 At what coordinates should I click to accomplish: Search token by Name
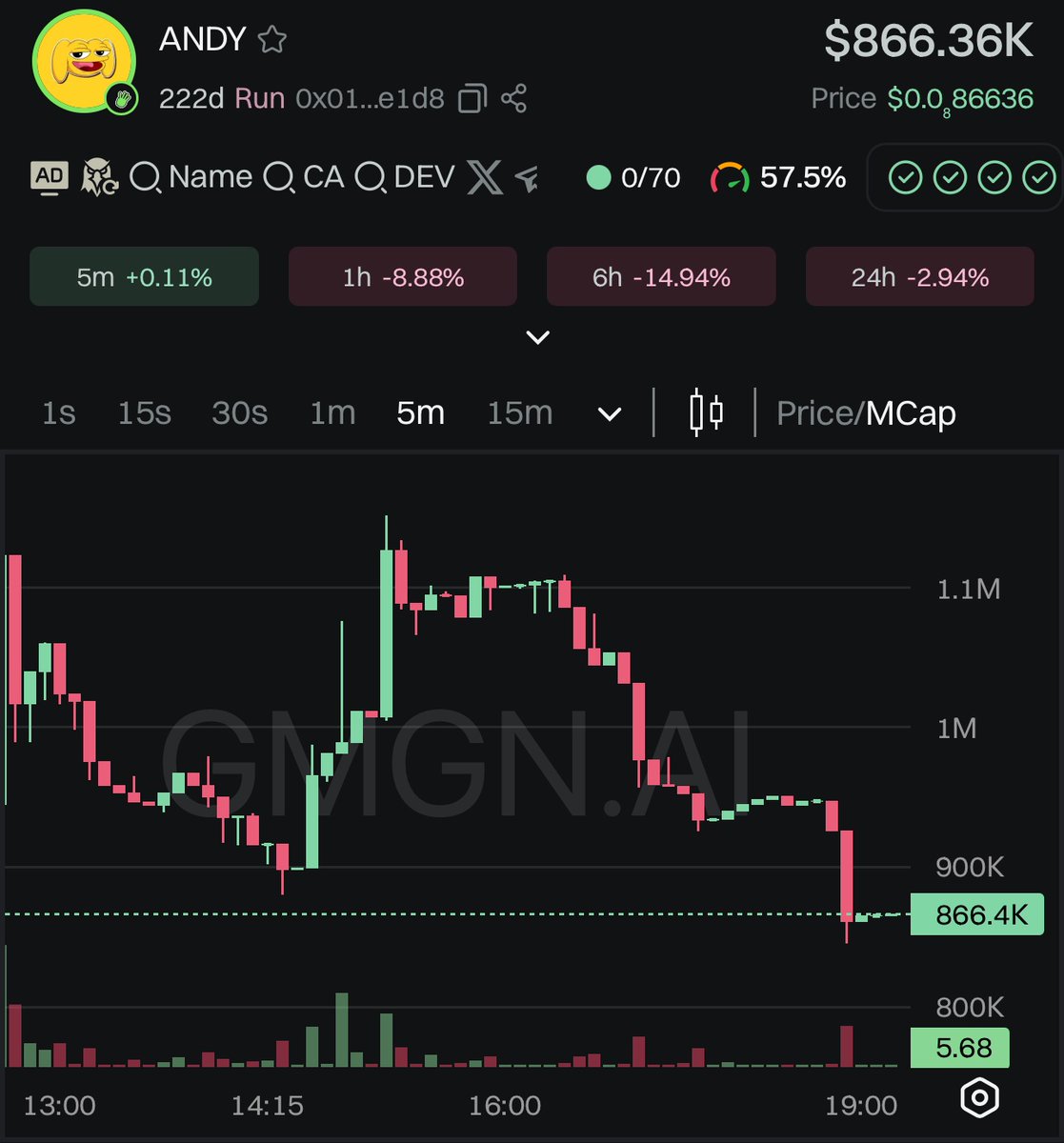click(191, 177)
